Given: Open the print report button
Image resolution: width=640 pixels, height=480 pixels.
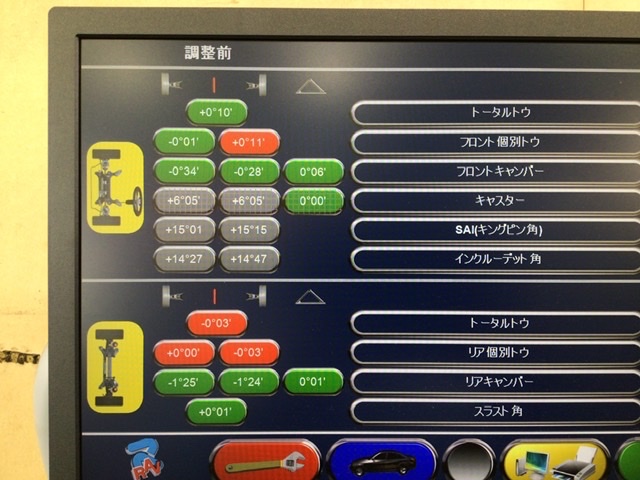Looking at the screenshot, I should [x=555, y=463].
